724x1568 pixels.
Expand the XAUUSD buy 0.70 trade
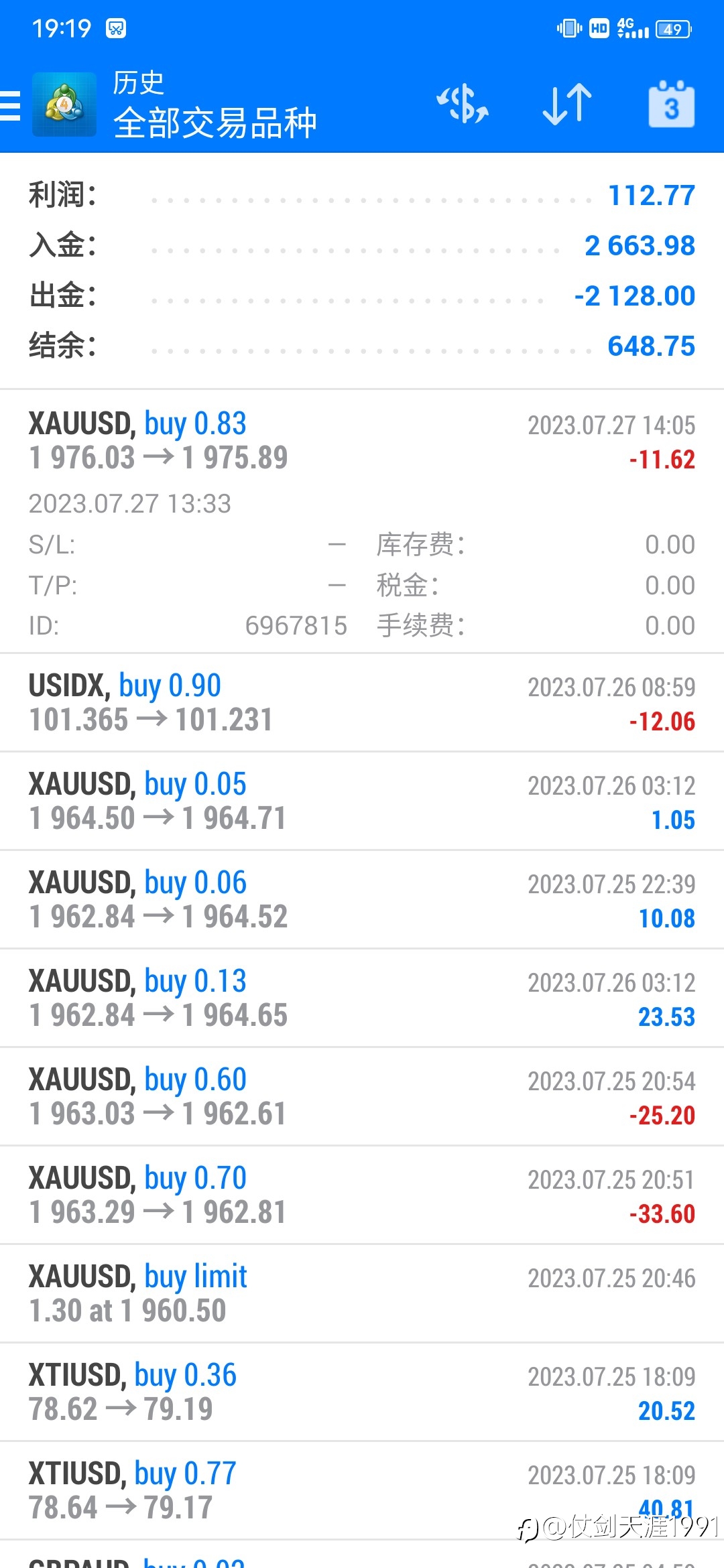tap(362, 1195)
